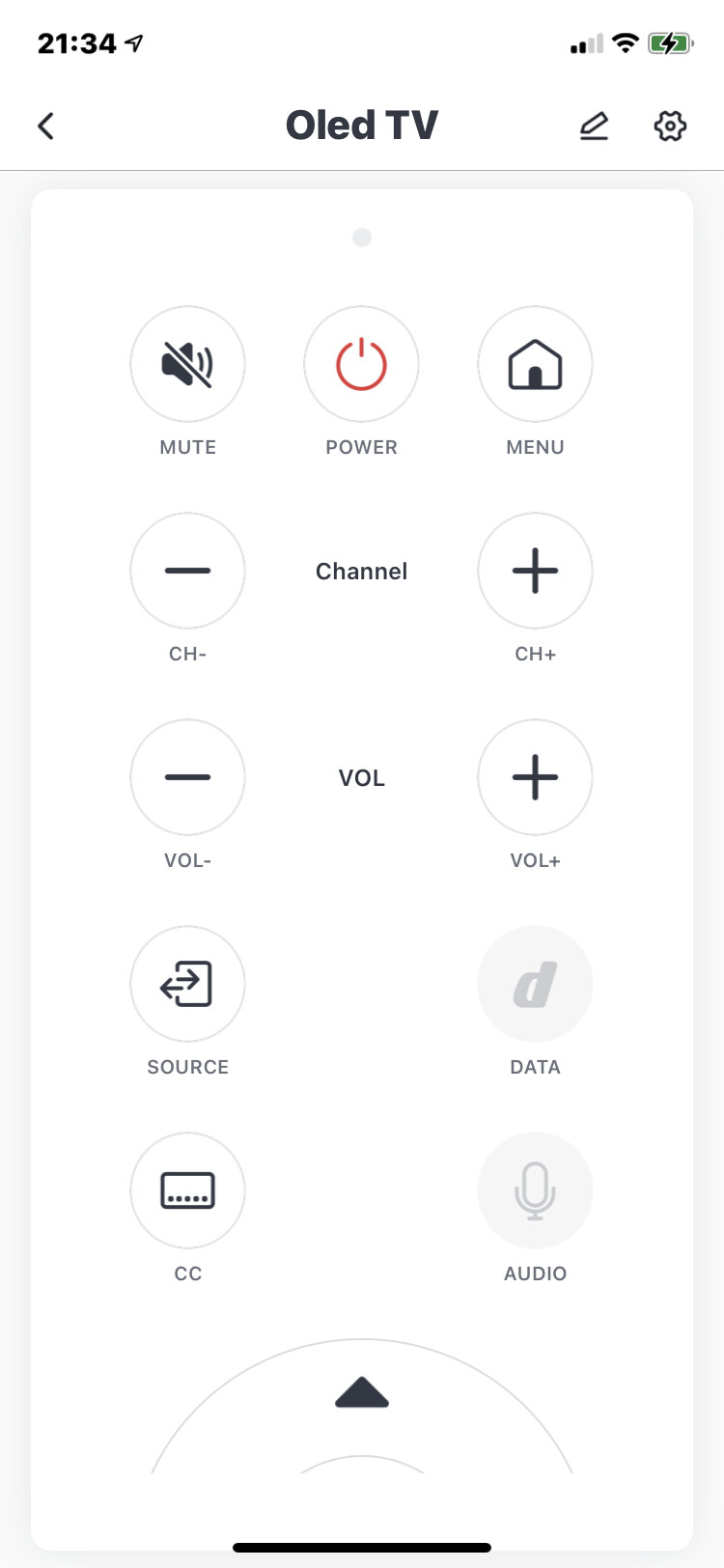
Task: Lower the volume with VOL-
Action: click(x=187, y=777)
